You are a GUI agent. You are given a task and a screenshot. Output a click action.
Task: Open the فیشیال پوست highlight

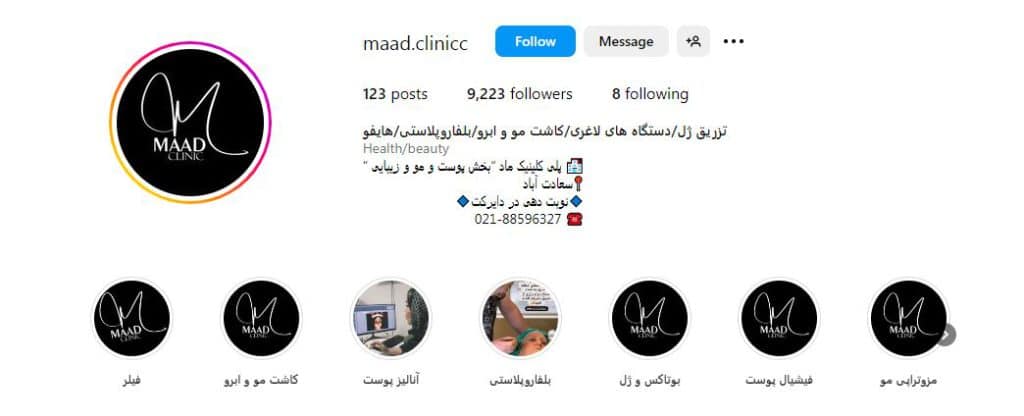779,319
